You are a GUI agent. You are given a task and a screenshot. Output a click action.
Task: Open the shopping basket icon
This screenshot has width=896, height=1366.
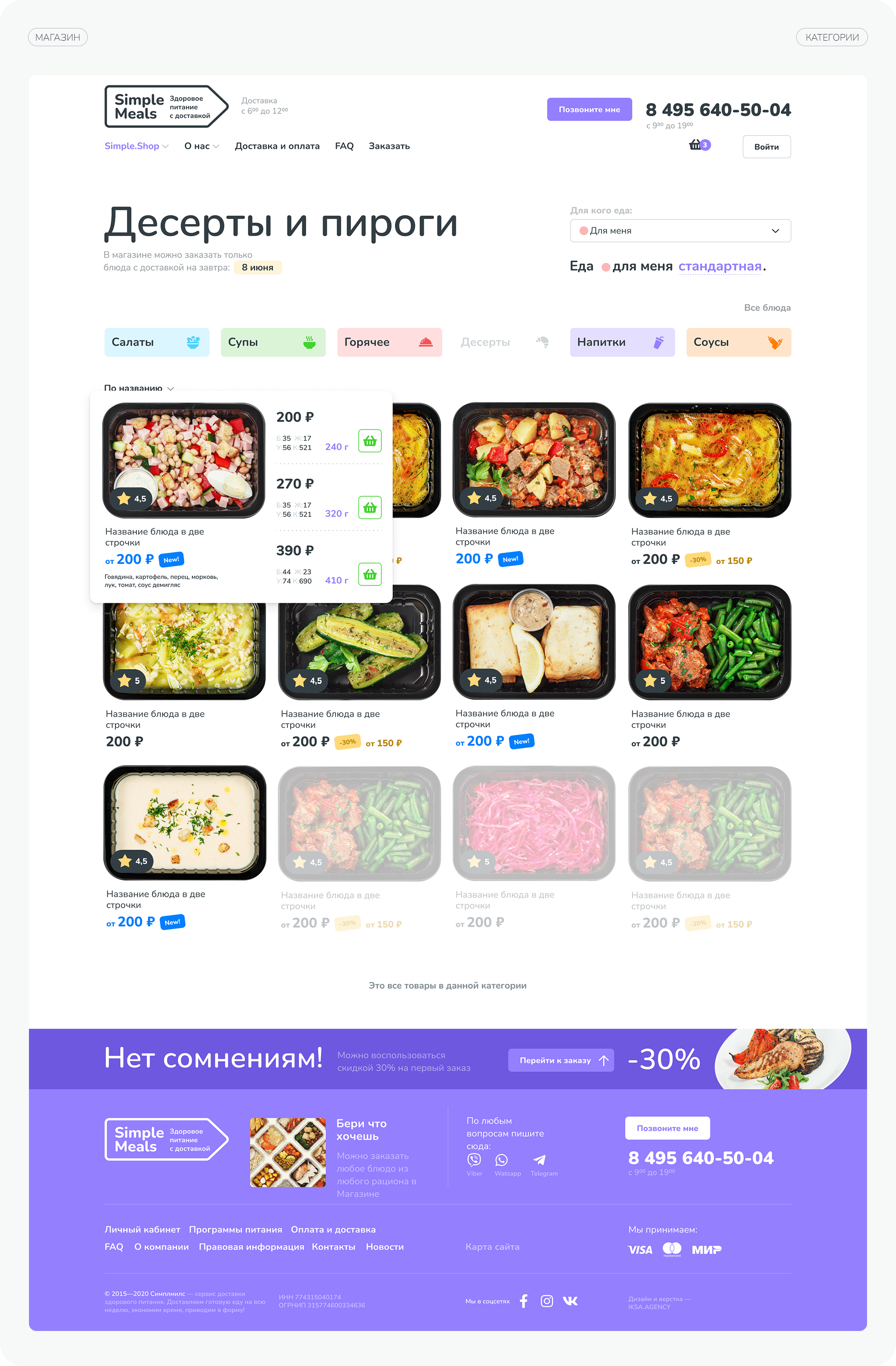695,145
